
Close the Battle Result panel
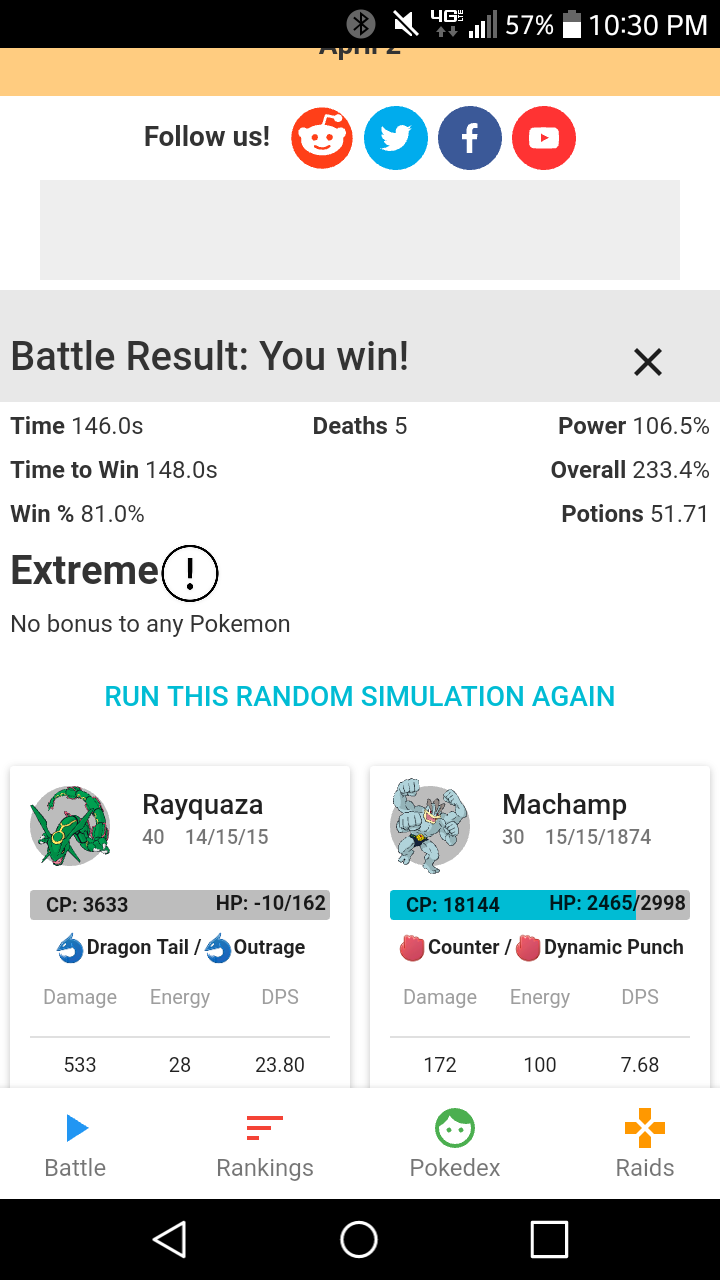pyautogui.click(x=648, y=362)
